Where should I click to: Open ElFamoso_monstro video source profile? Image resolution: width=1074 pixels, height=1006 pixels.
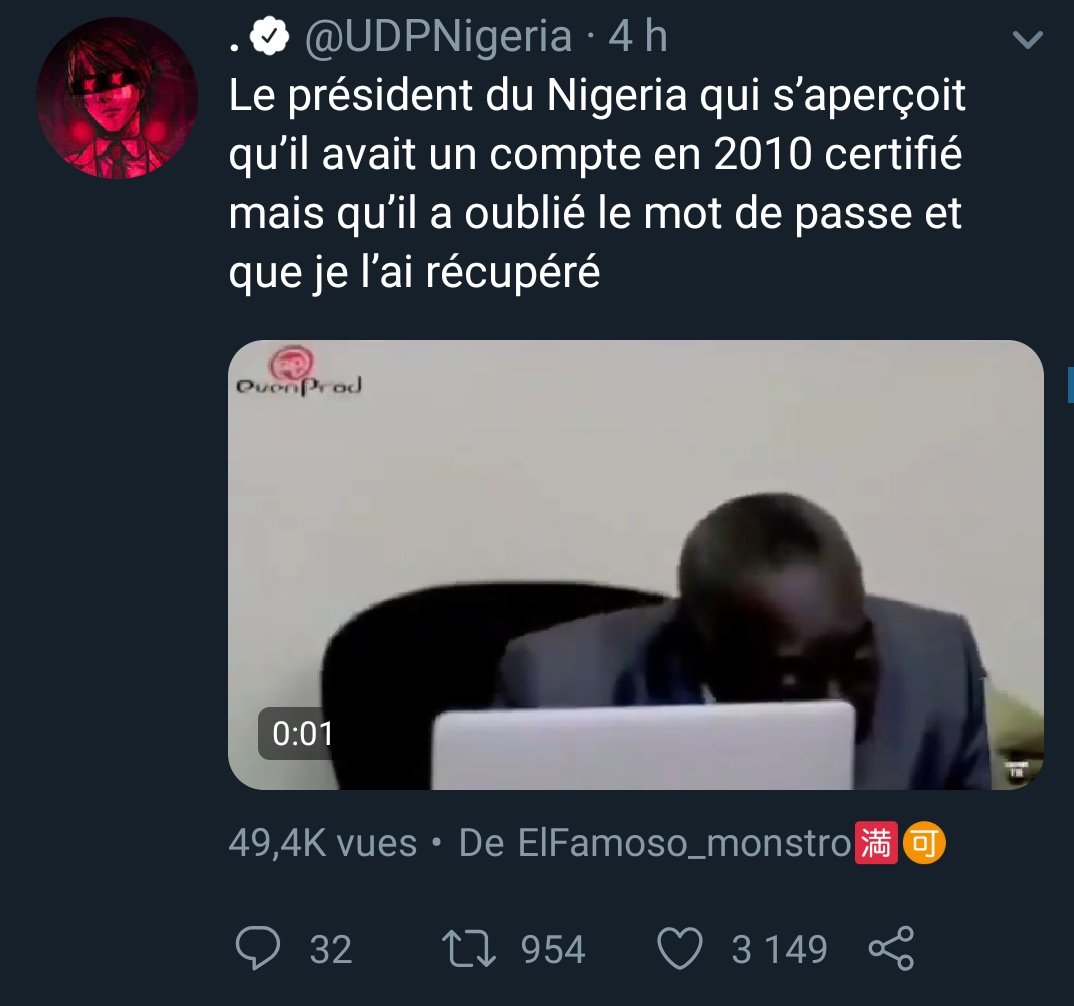684,844
